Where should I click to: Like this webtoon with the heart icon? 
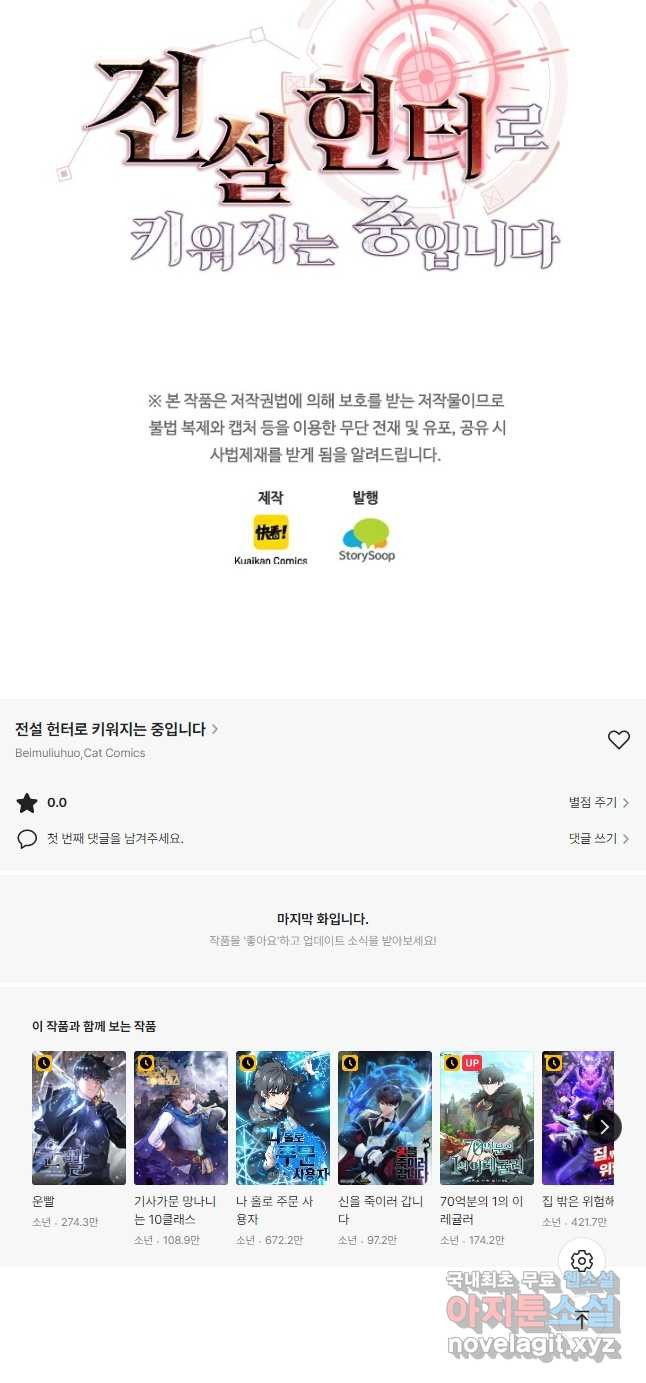pyautogui.click(x=619, y=740)
